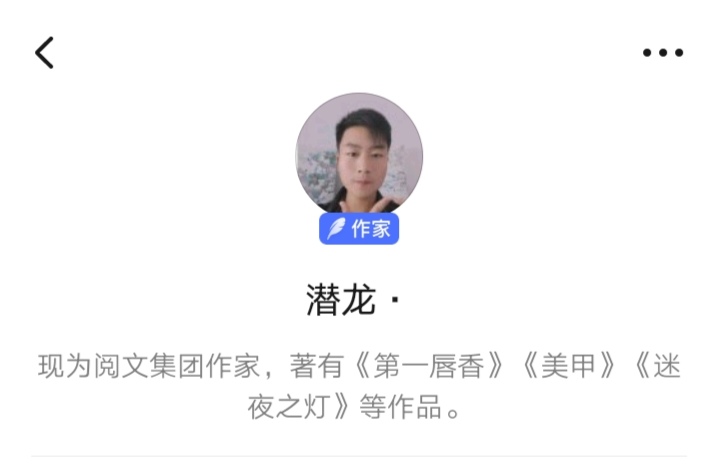The width and height of the screenshot is (719, 473).
Task: Open the three-dot overflow menu
Action: [662, 53]
